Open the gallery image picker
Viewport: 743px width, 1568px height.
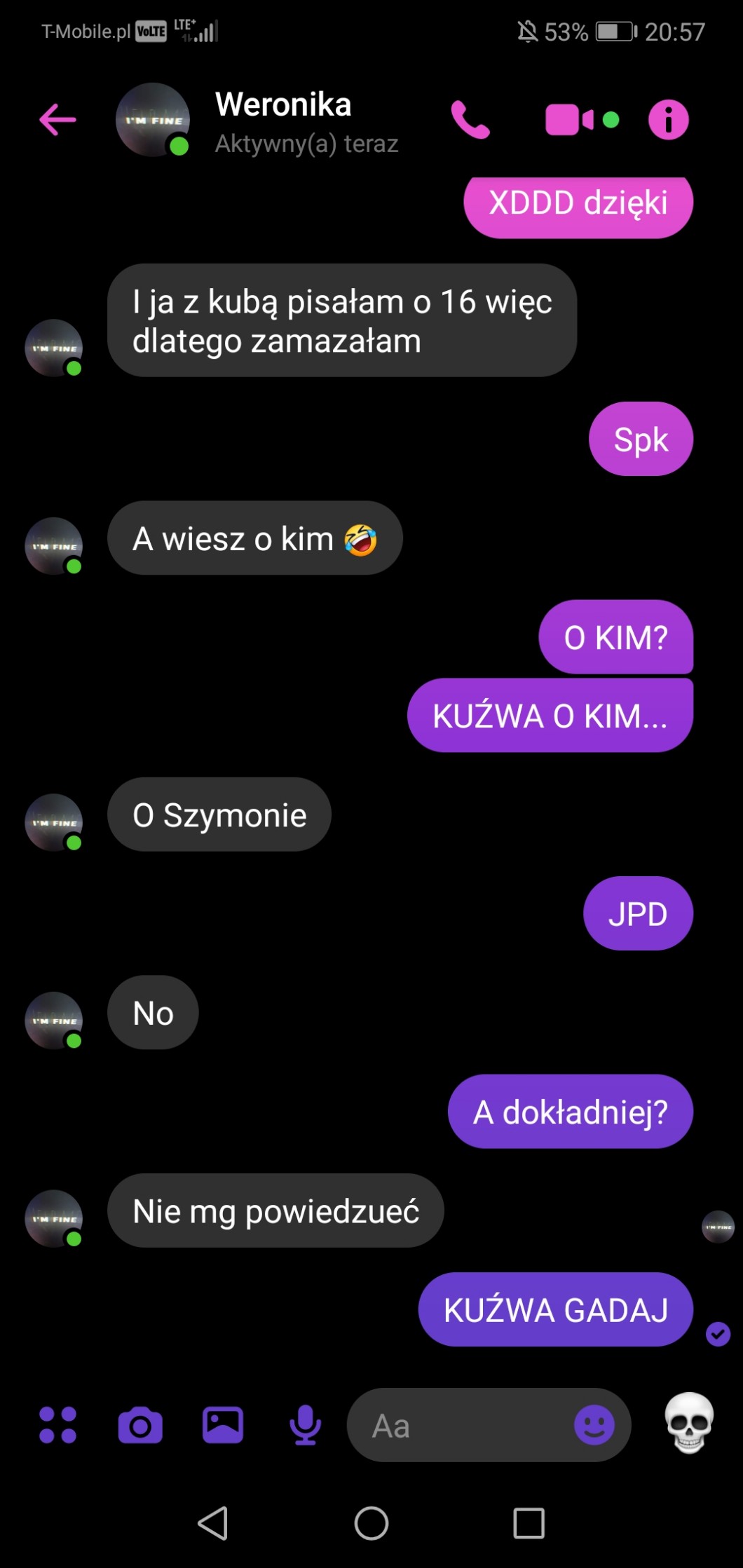tap(223, 1425)
